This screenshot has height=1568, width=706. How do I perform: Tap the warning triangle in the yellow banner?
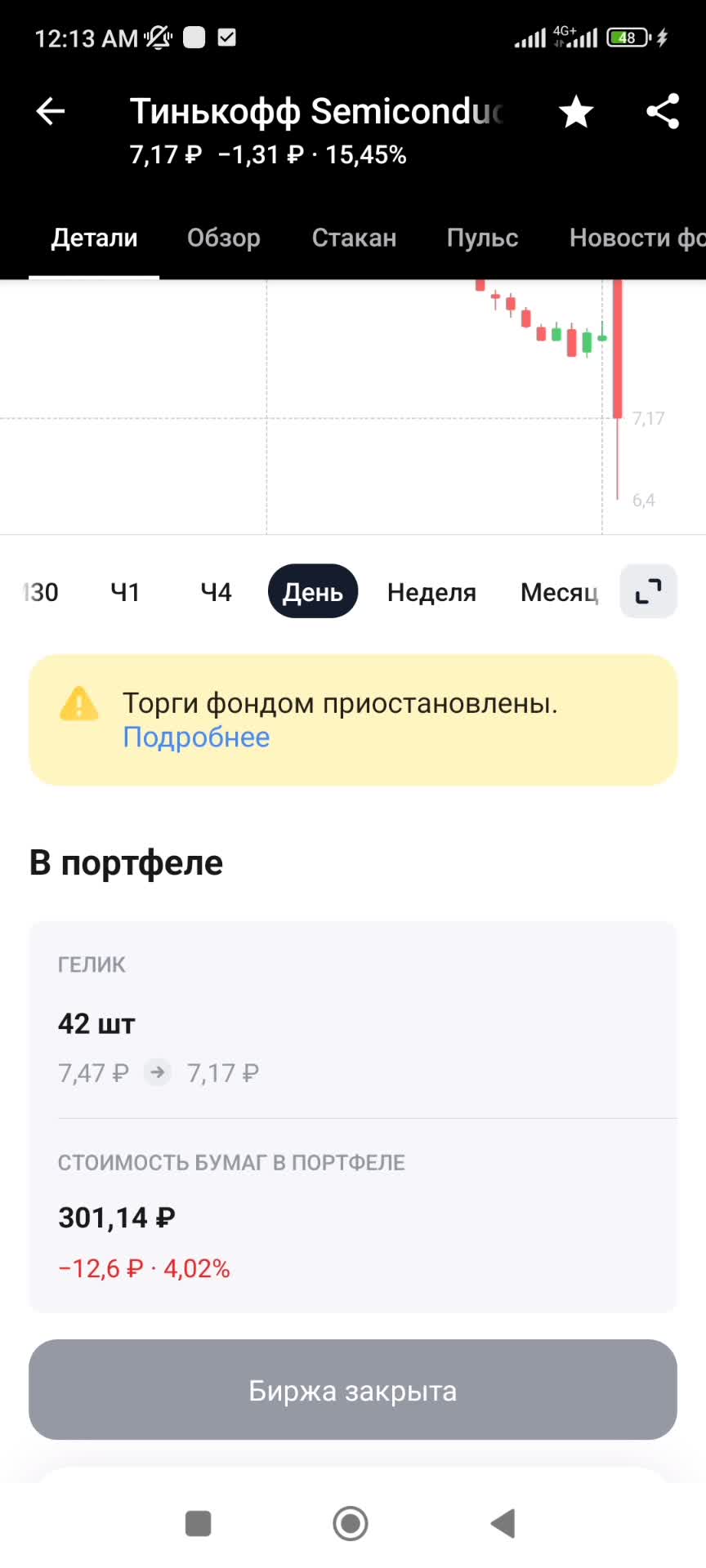(x=78, y=704)
